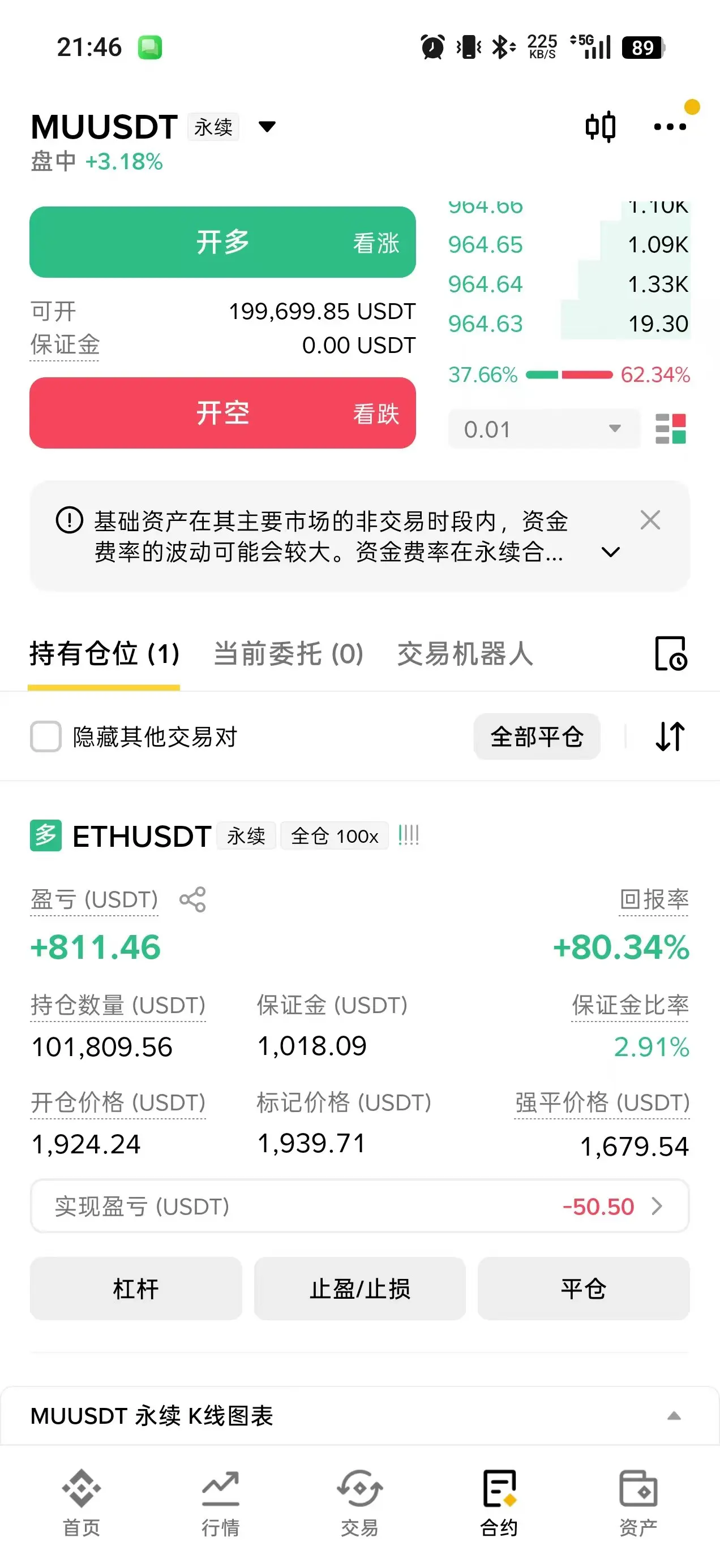Image resolution: width=720 pixels, height=1568 pixels.
Task: Tap the green 开多 button
Action: [222, 242]
